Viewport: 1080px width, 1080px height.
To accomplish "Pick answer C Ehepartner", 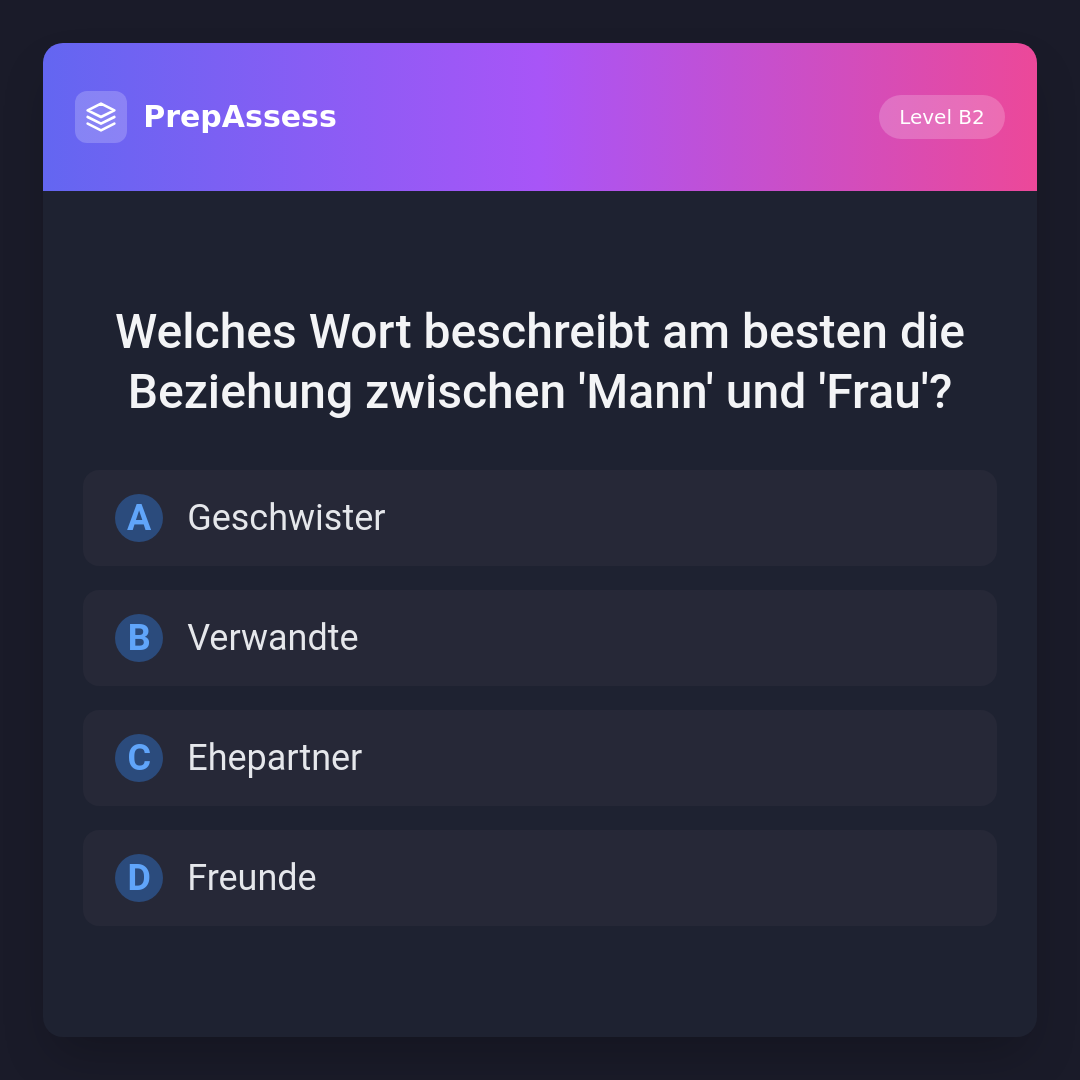I will [540, 758].
